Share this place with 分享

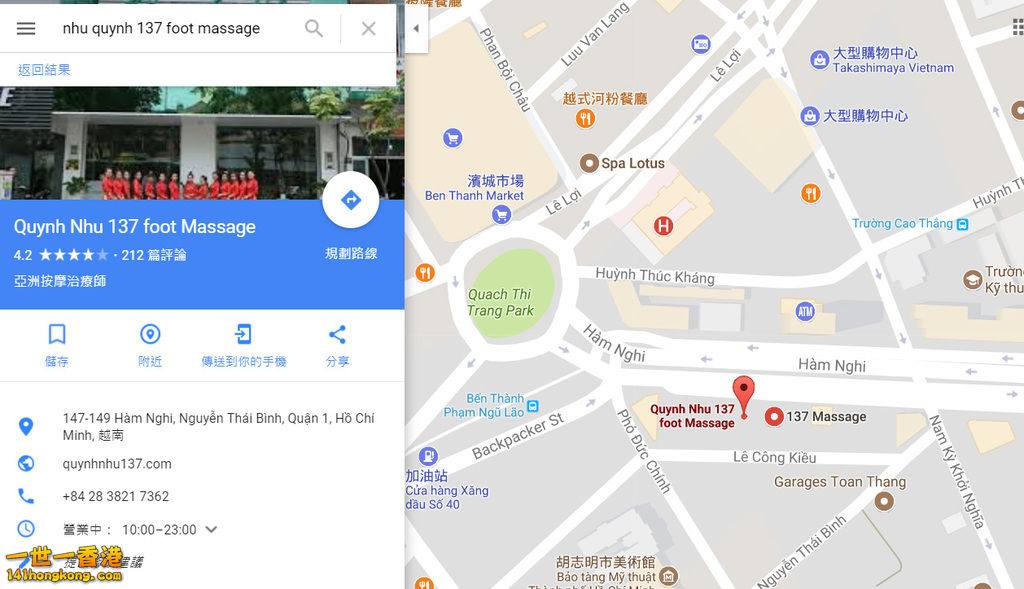coord(337,344)
